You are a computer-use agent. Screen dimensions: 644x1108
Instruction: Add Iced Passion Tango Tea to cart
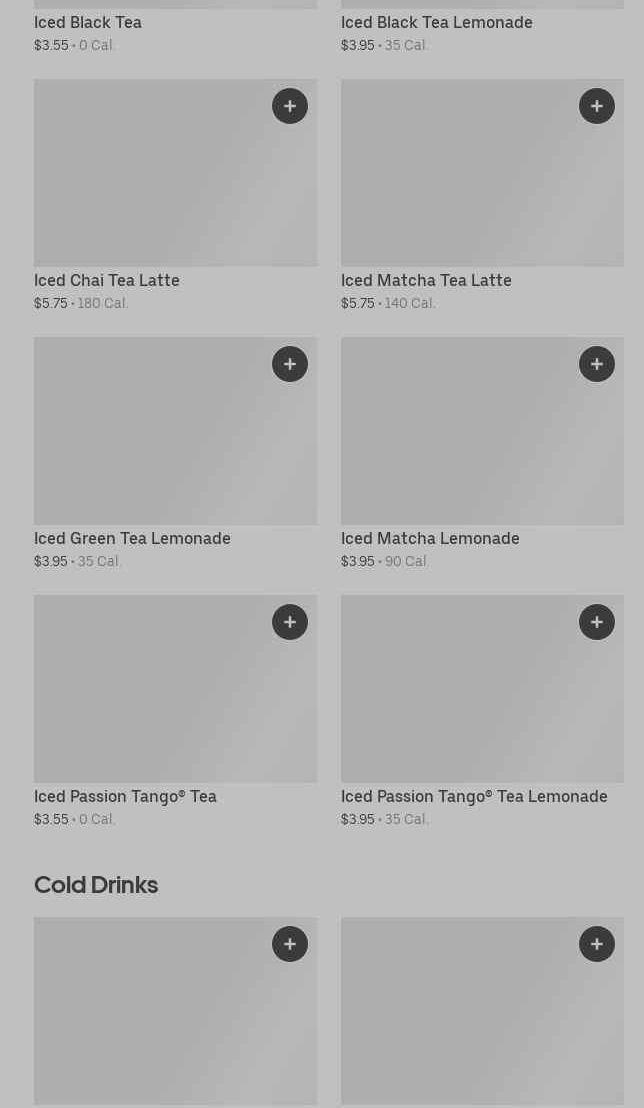(x=290, y=622)
